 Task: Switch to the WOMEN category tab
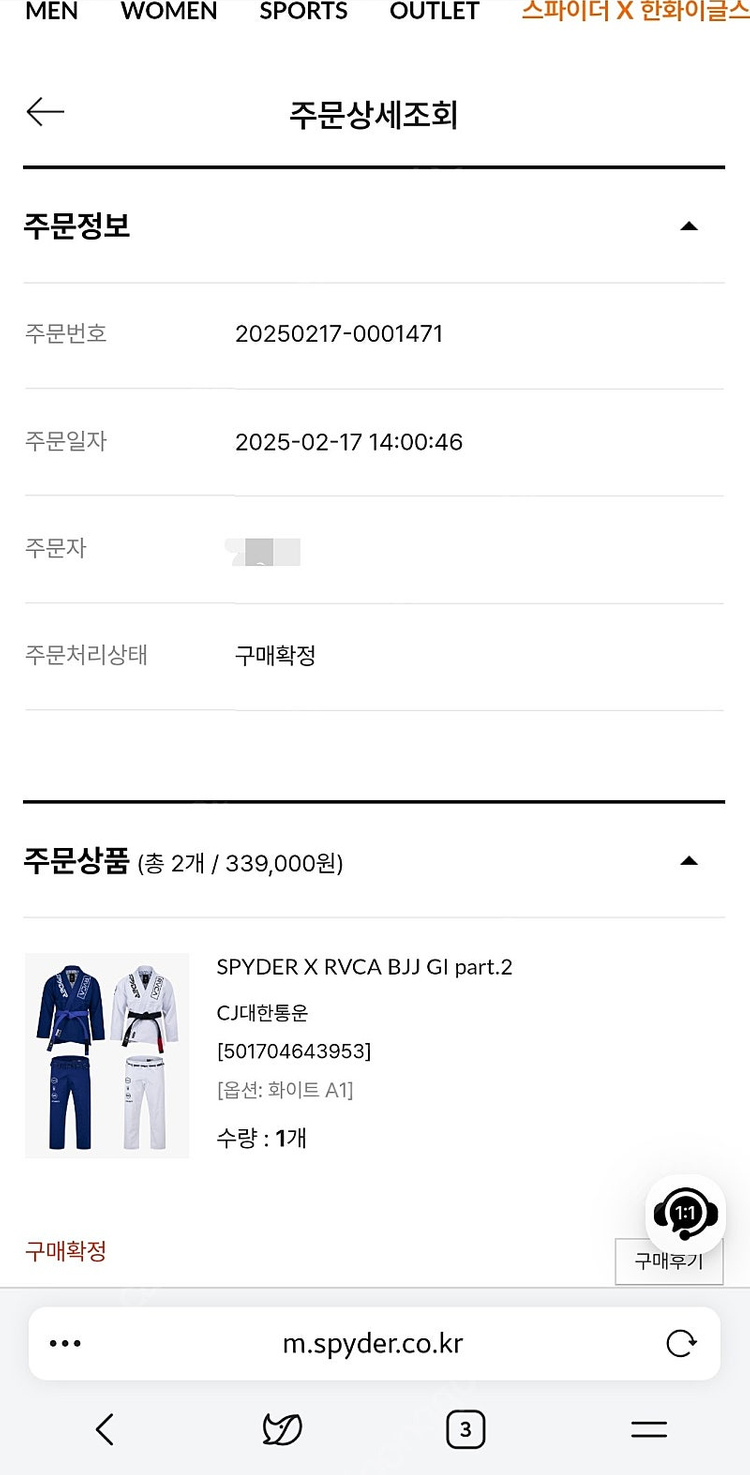click(168, 12)
